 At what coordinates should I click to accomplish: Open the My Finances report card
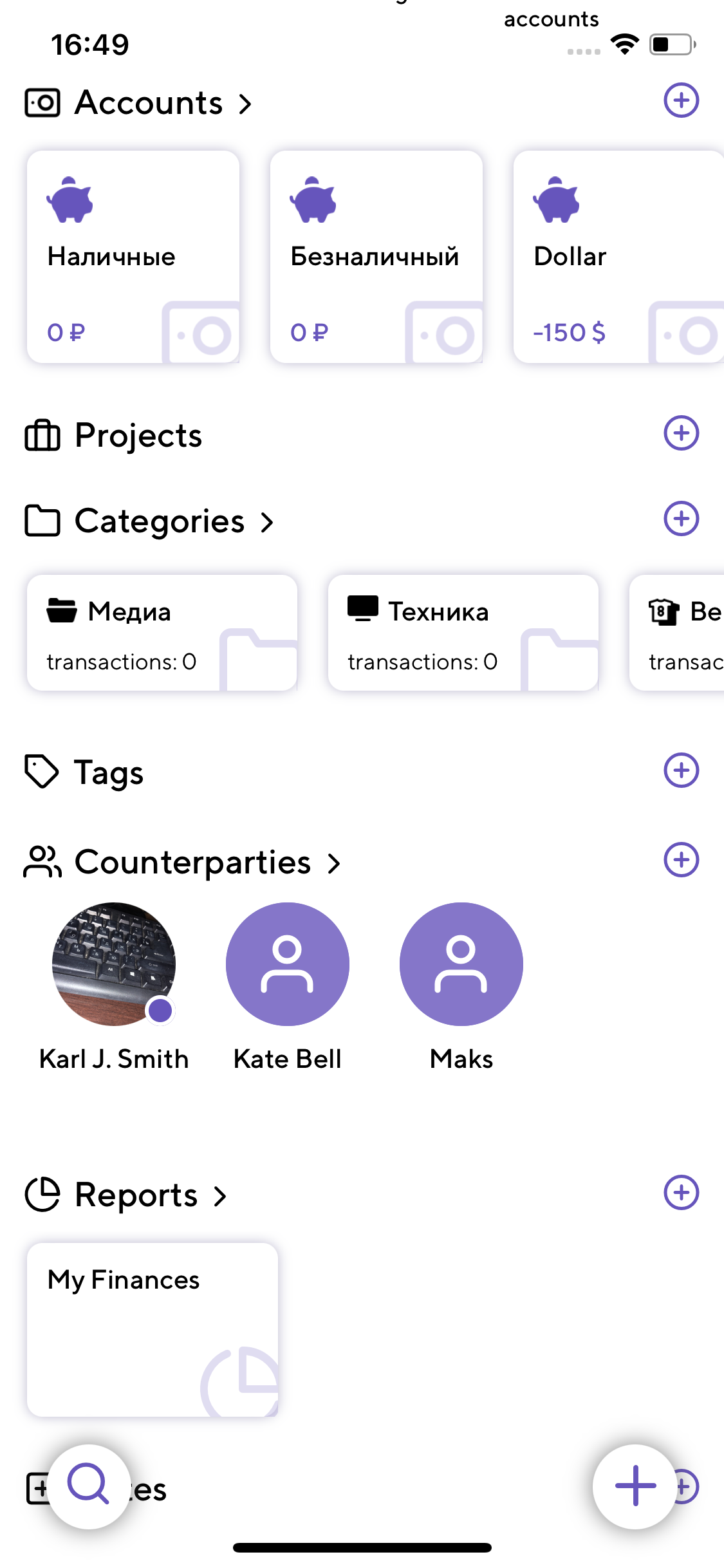153,1329
